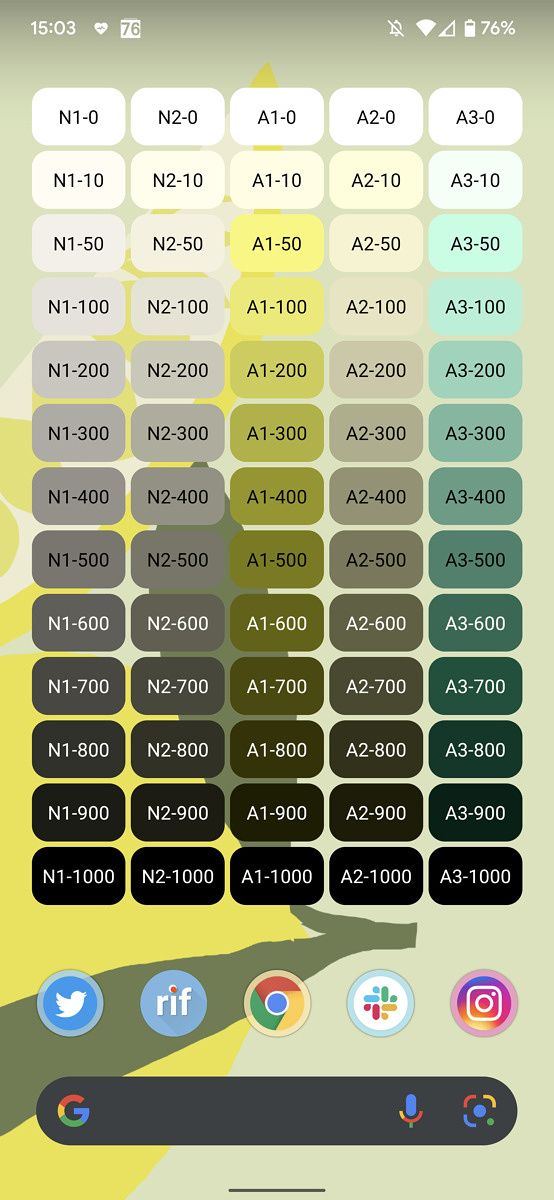This screenshot has width=554, height=1200.
Task: Select the N1-0 color swatch
Action: pos(78,117)
